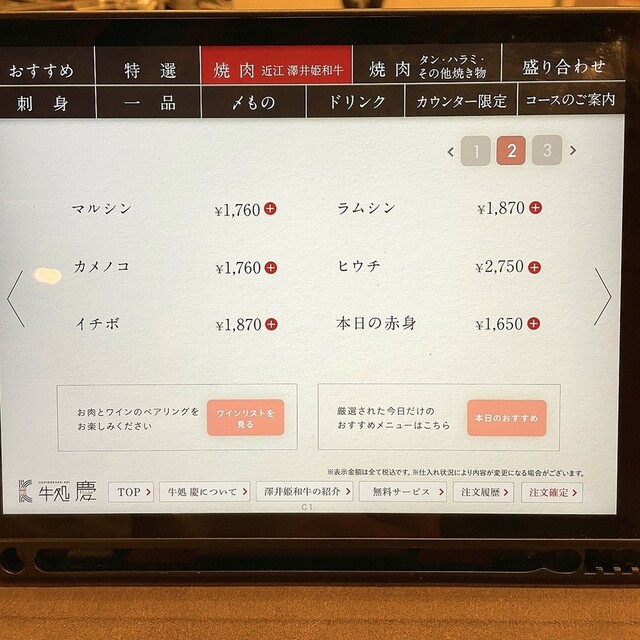Add マルシン to the order
640x640 pixels.
click(x=271, y=210)
